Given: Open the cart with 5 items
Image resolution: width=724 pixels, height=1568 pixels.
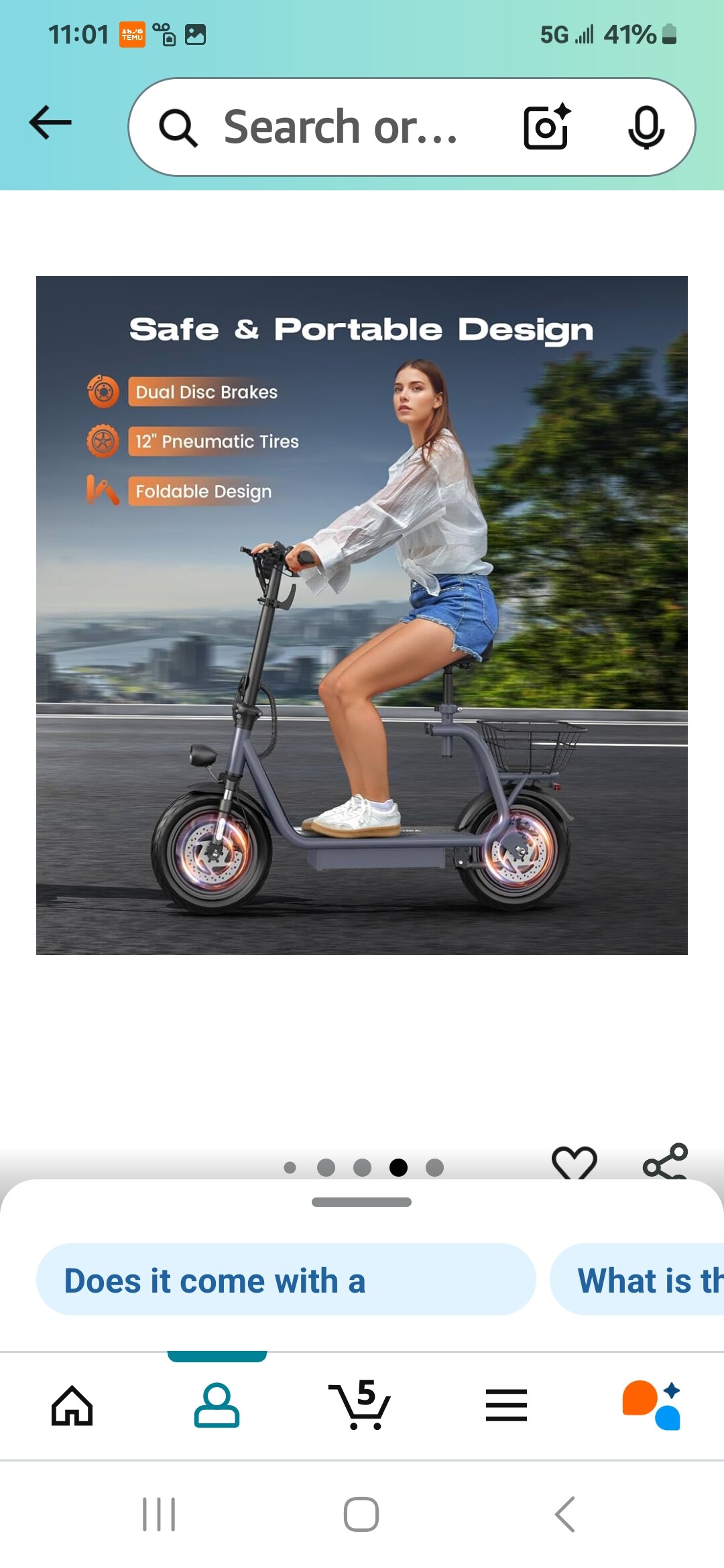Looking at the screenshot, I should click(361, 1405).
